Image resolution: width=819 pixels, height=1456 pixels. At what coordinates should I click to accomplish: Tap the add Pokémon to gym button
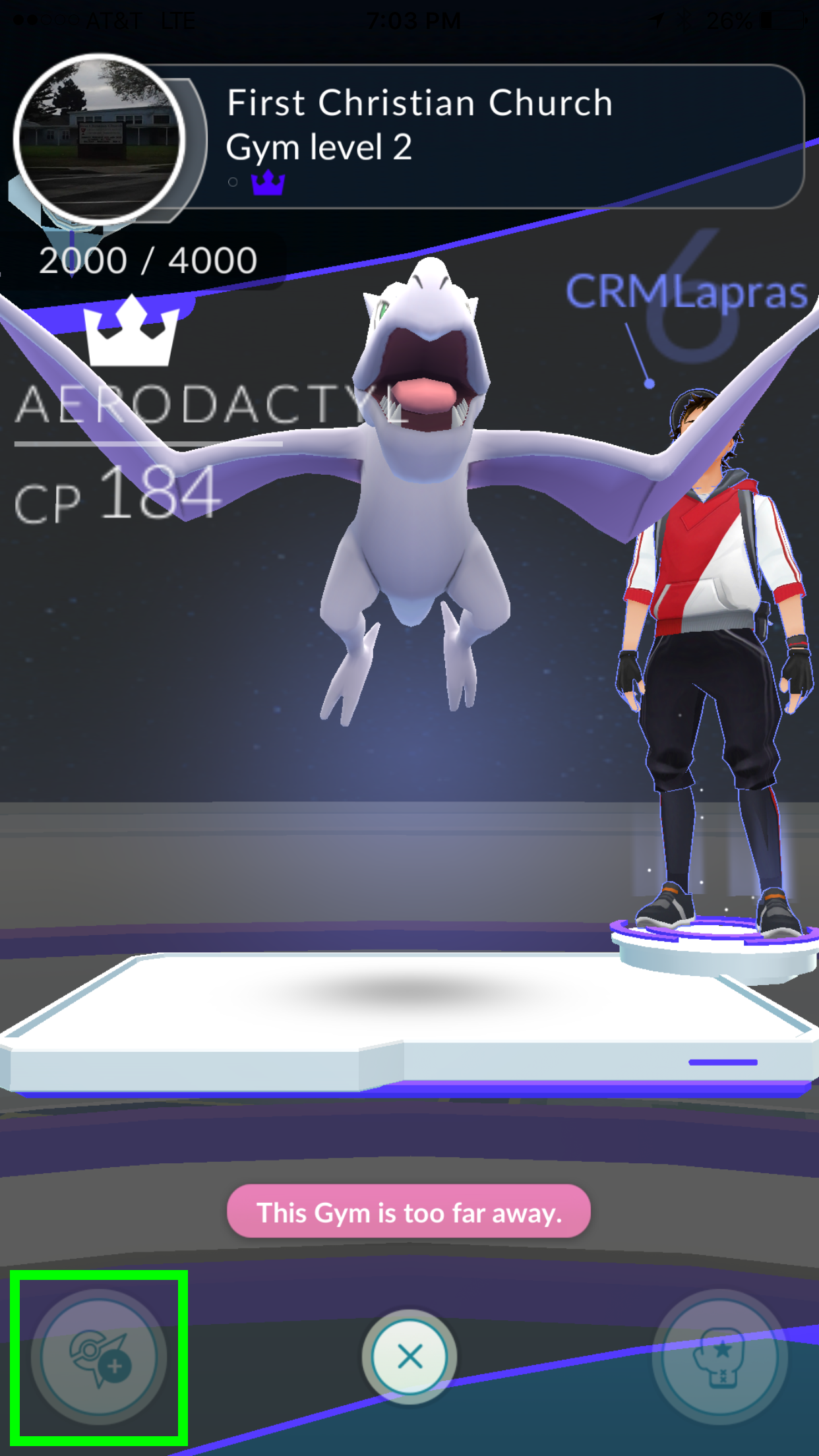click(x=99, y=1357)
